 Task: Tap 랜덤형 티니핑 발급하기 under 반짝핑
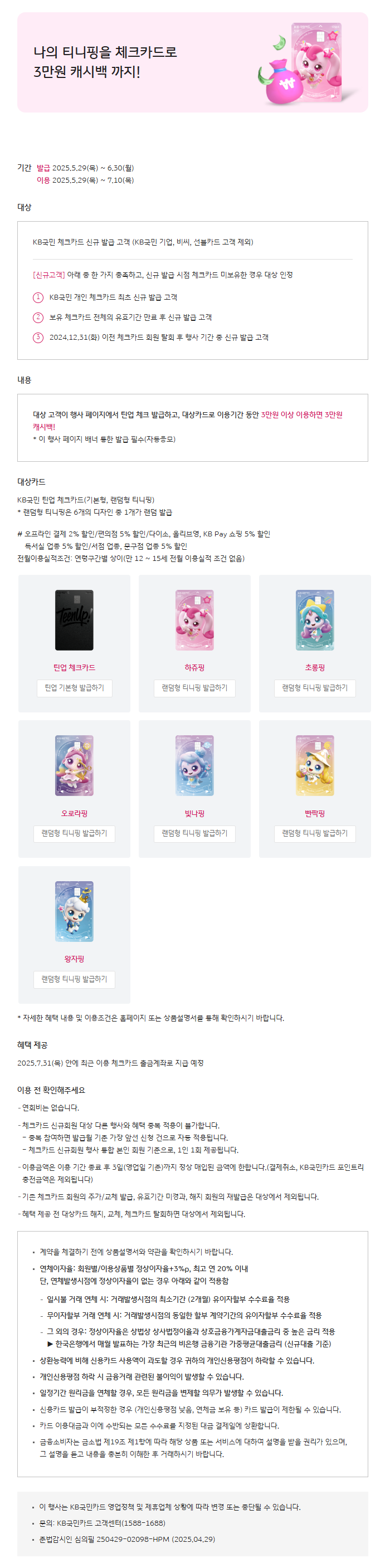click(315, 833)
